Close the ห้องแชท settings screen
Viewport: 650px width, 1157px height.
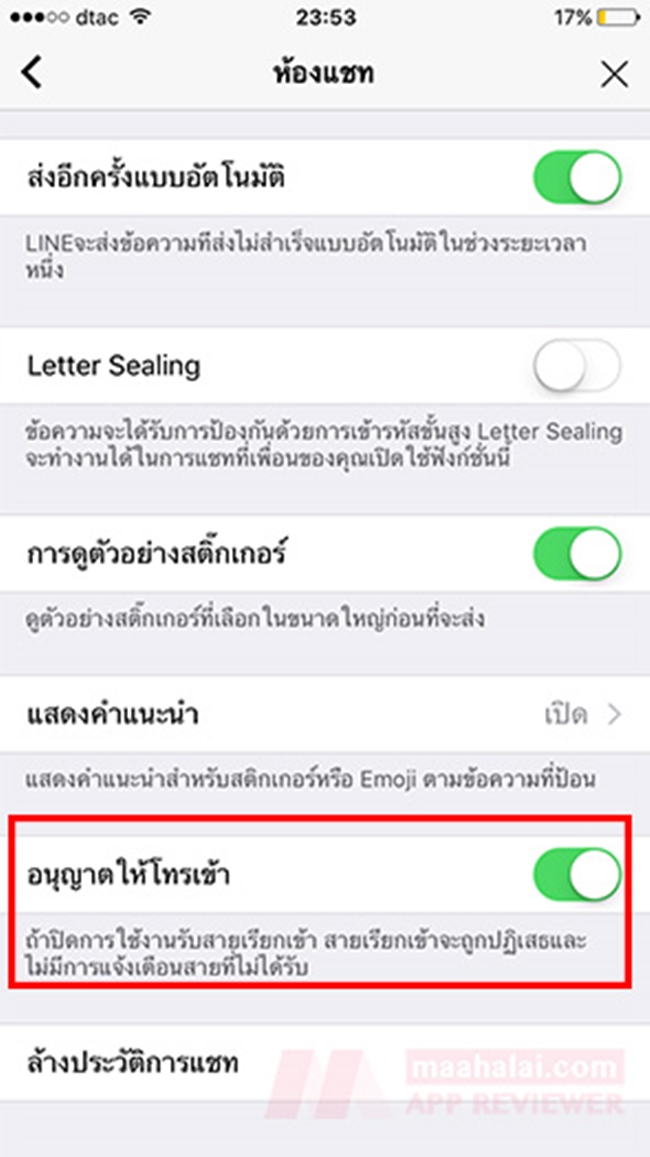pos(614,74)
